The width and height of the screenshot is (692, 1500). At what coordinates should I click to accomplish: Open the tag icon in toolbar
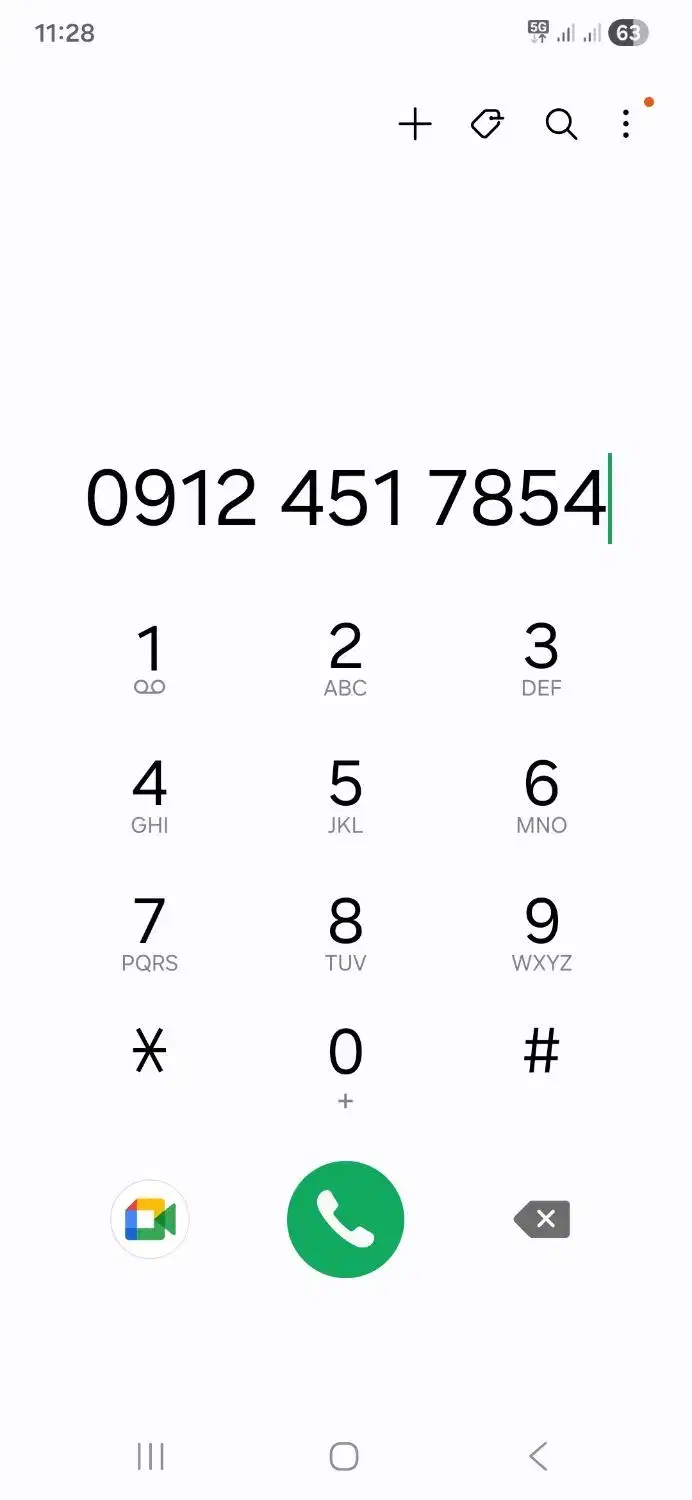point(487,125)
